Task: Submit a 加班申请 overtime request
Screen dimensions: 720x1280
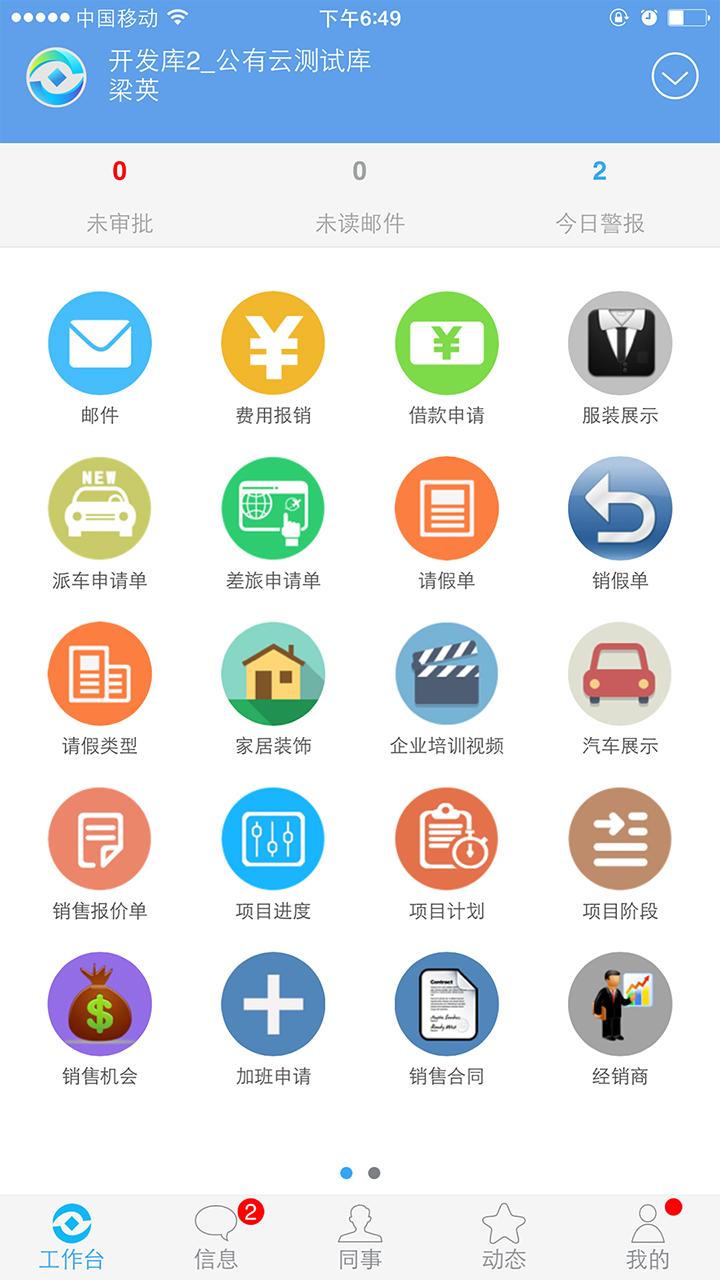Action: coord(273,1003)
